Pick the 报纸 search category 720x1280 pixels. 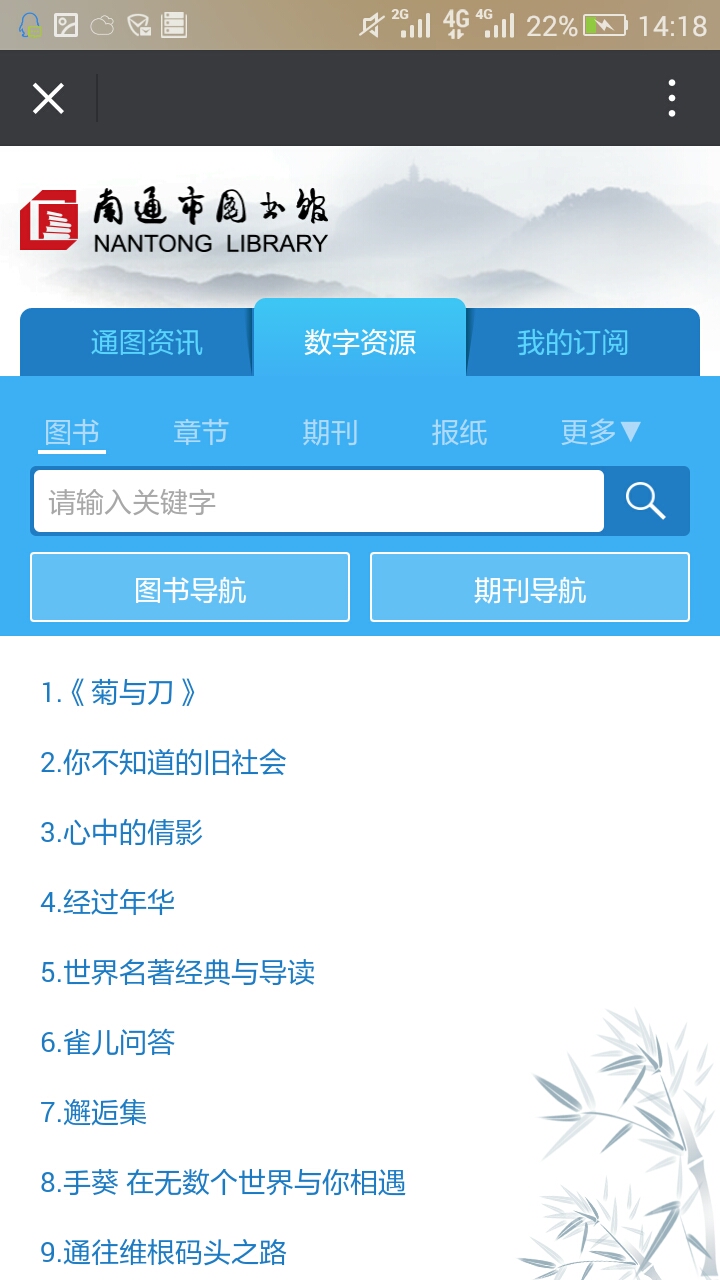[x=459, y=433]
